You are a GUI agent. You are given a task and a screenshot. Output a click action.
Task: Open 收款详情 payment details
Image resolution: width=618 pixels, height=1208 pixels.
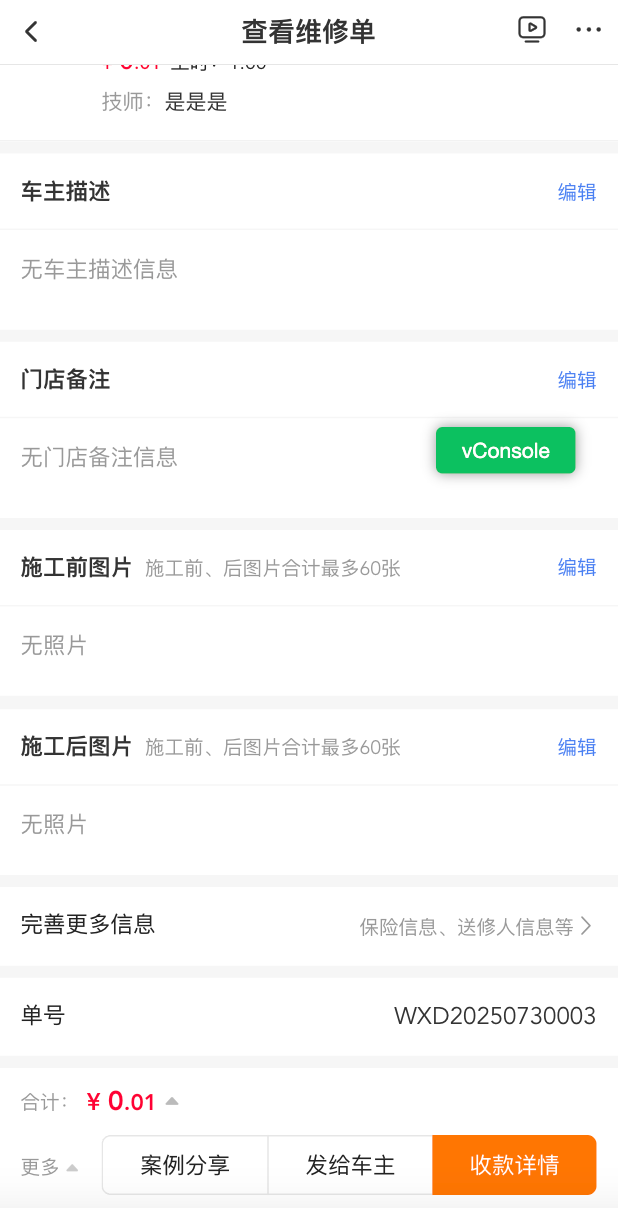click(x=515, y=1165)
